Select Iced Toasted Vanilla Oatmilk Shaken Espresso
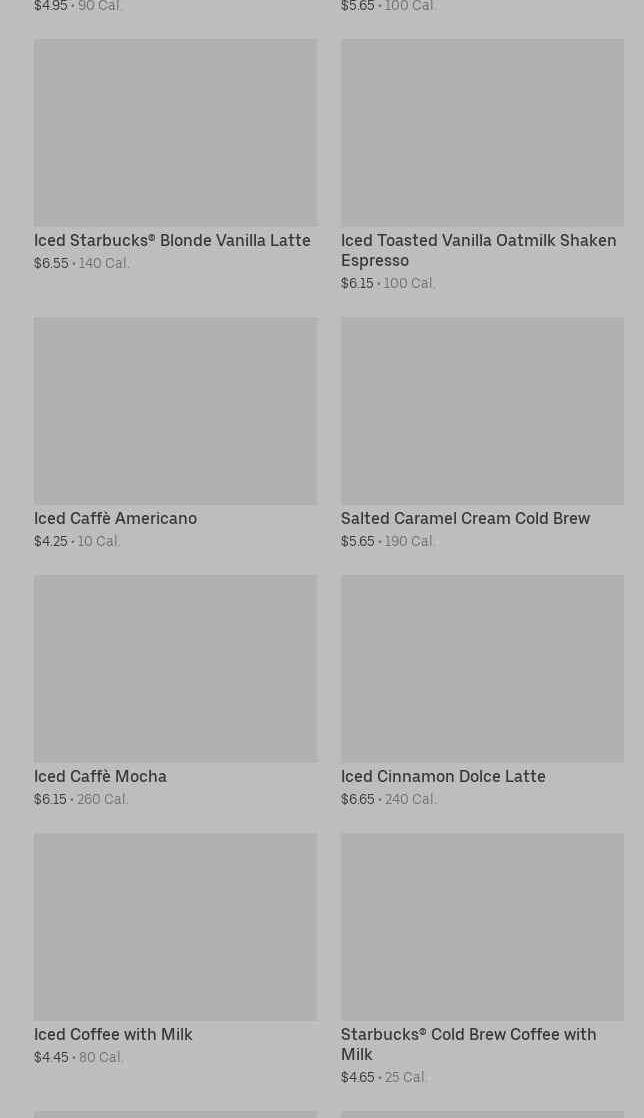Viewport: 644px width, 1118px height. coord(481,133)
